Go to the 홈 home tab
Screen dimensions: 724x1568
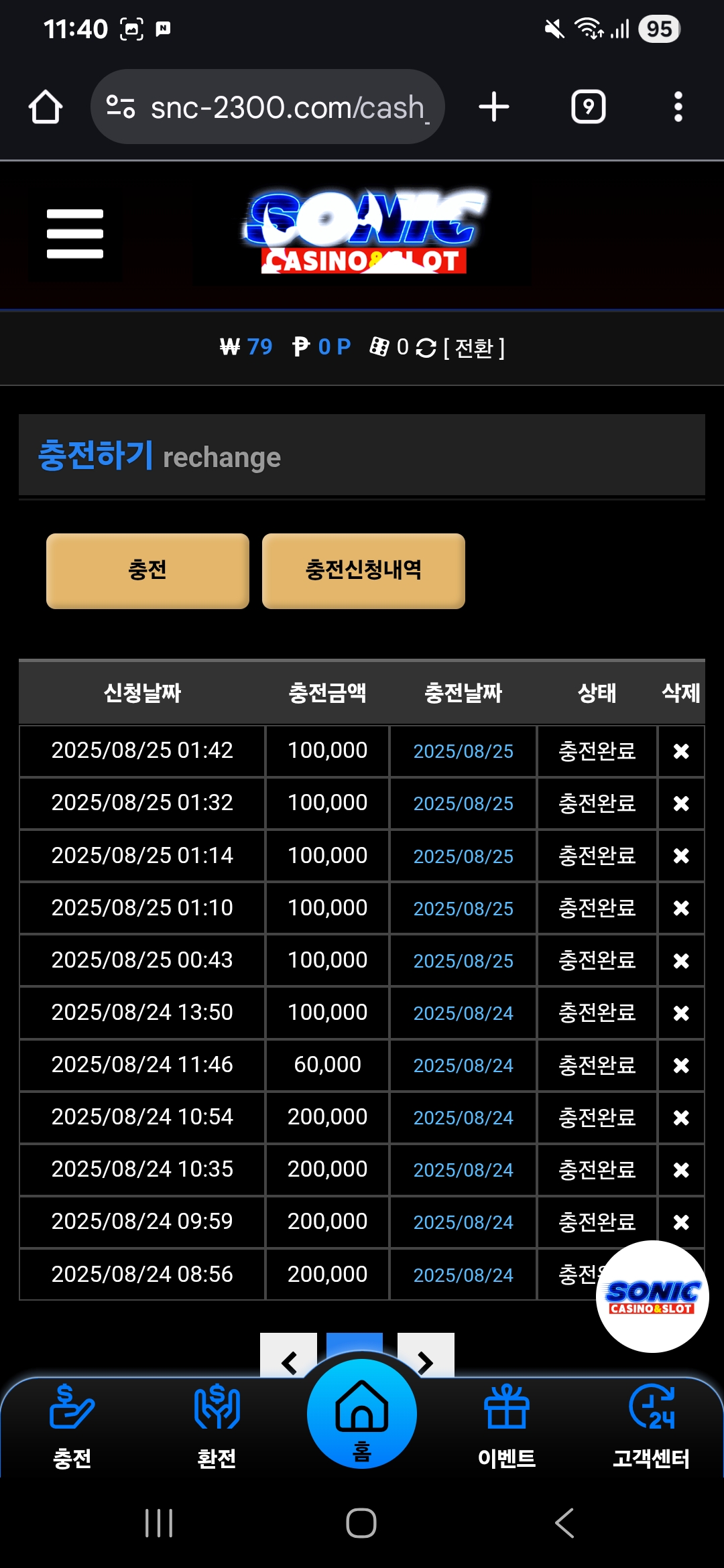(362, 1414)
